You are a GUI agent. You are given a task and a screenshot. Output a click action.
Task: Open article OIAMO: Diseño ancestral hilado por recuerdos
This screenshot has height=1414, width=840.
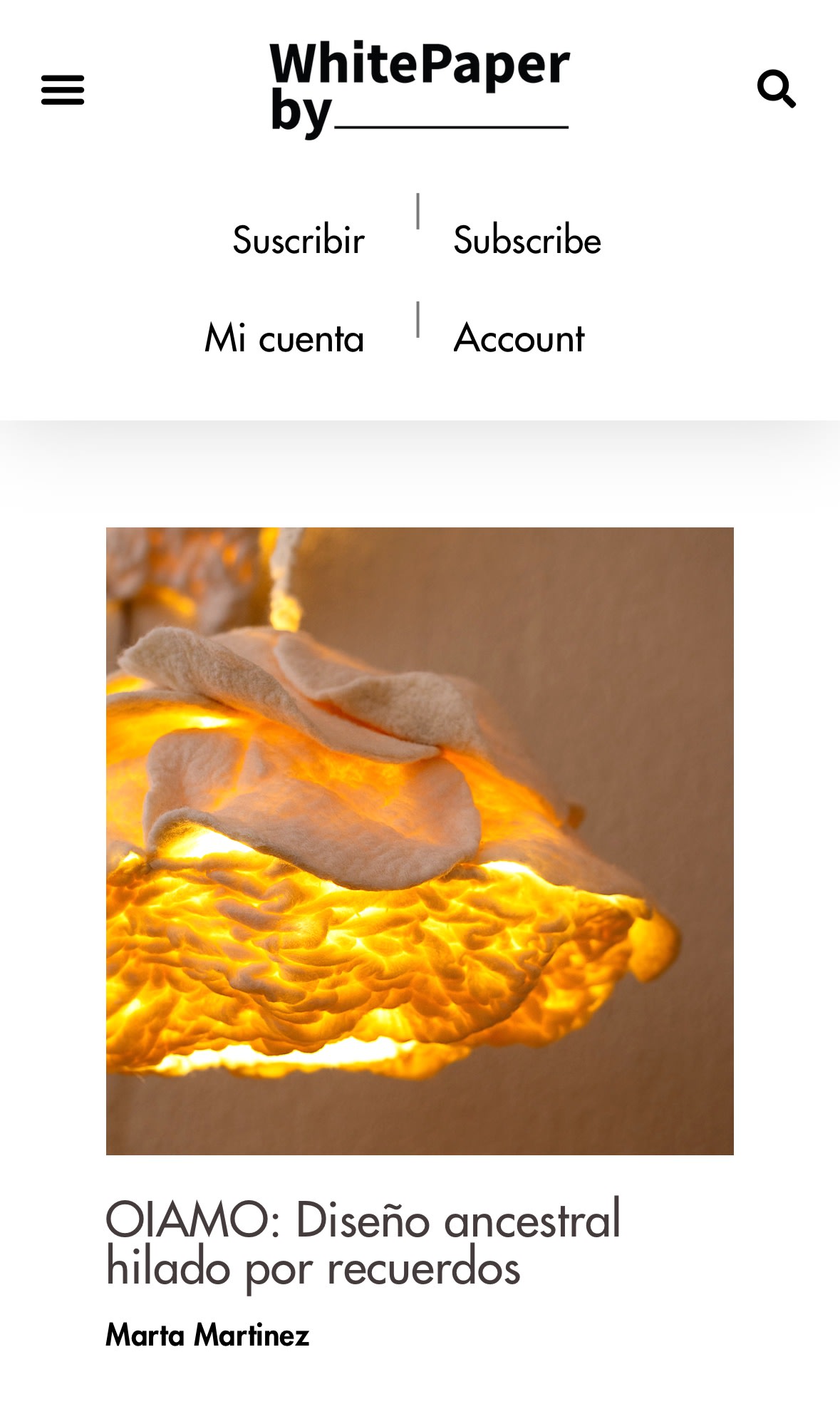[x=363, y=1243]
